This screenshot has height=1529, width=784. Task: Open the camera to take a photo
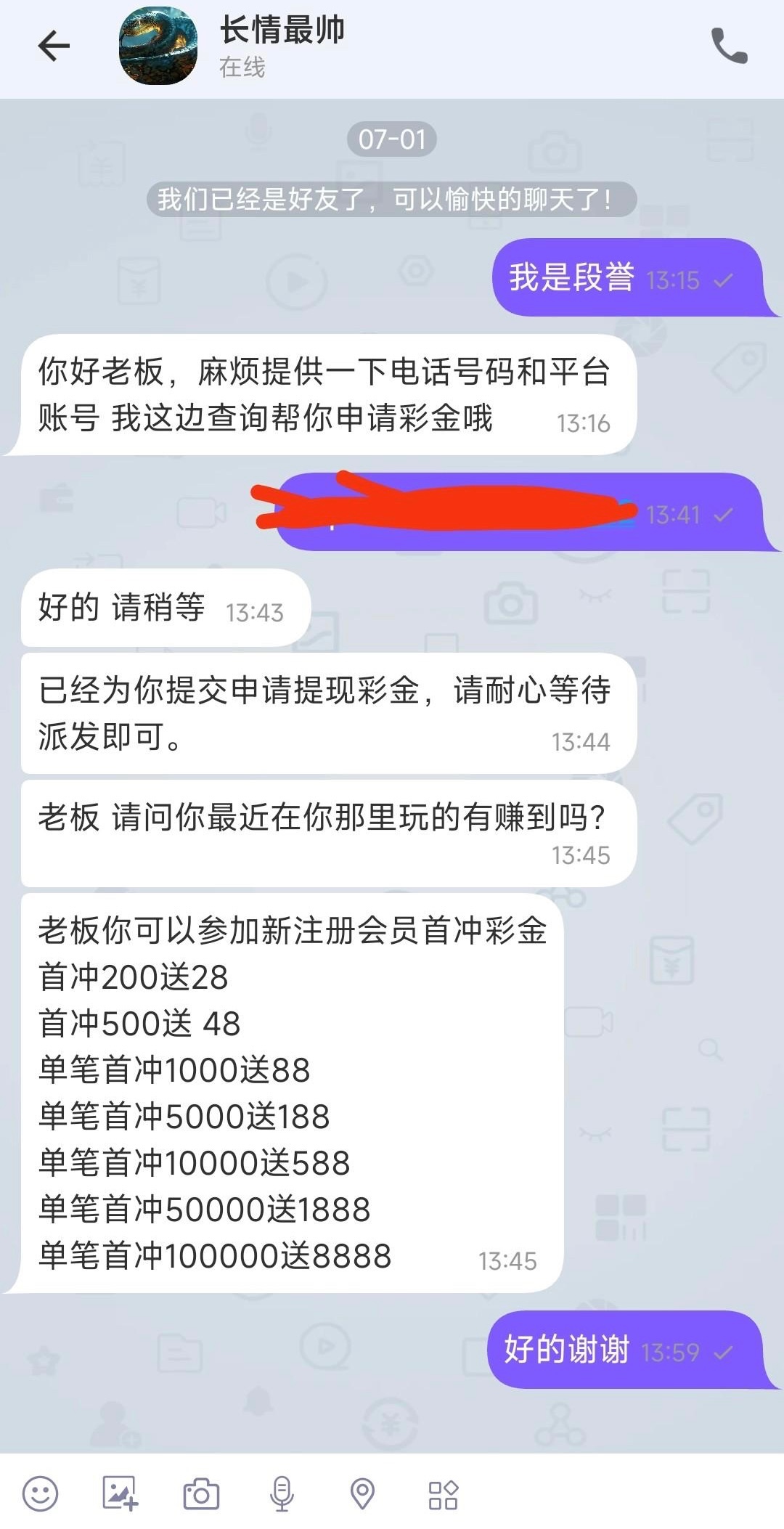[x=201, y=1494]
